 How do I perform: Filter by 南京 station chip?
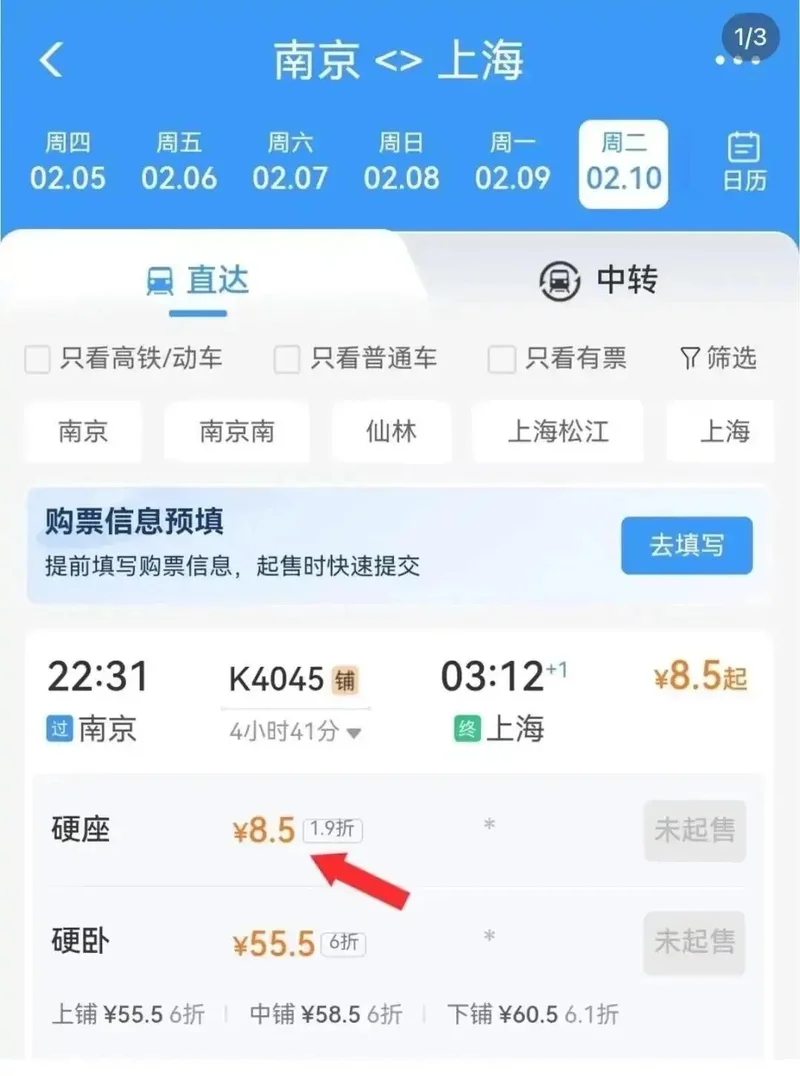[83, 432]
